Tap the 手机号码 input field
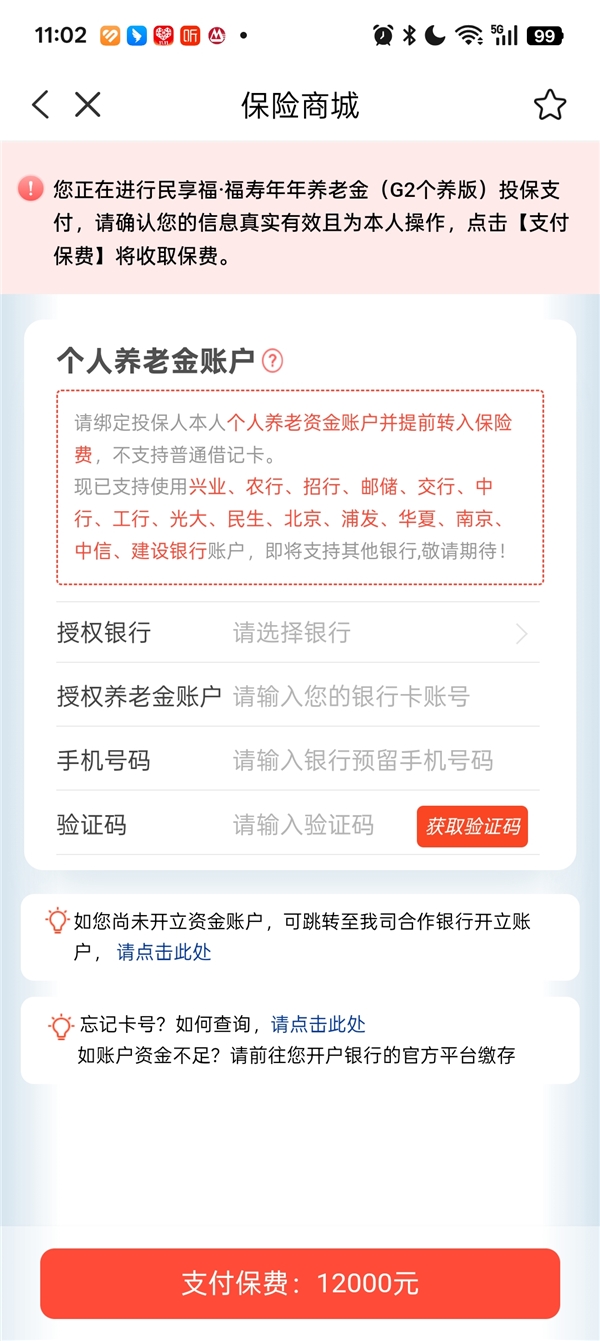This screenshot has width=600, height=1341. 380,761
